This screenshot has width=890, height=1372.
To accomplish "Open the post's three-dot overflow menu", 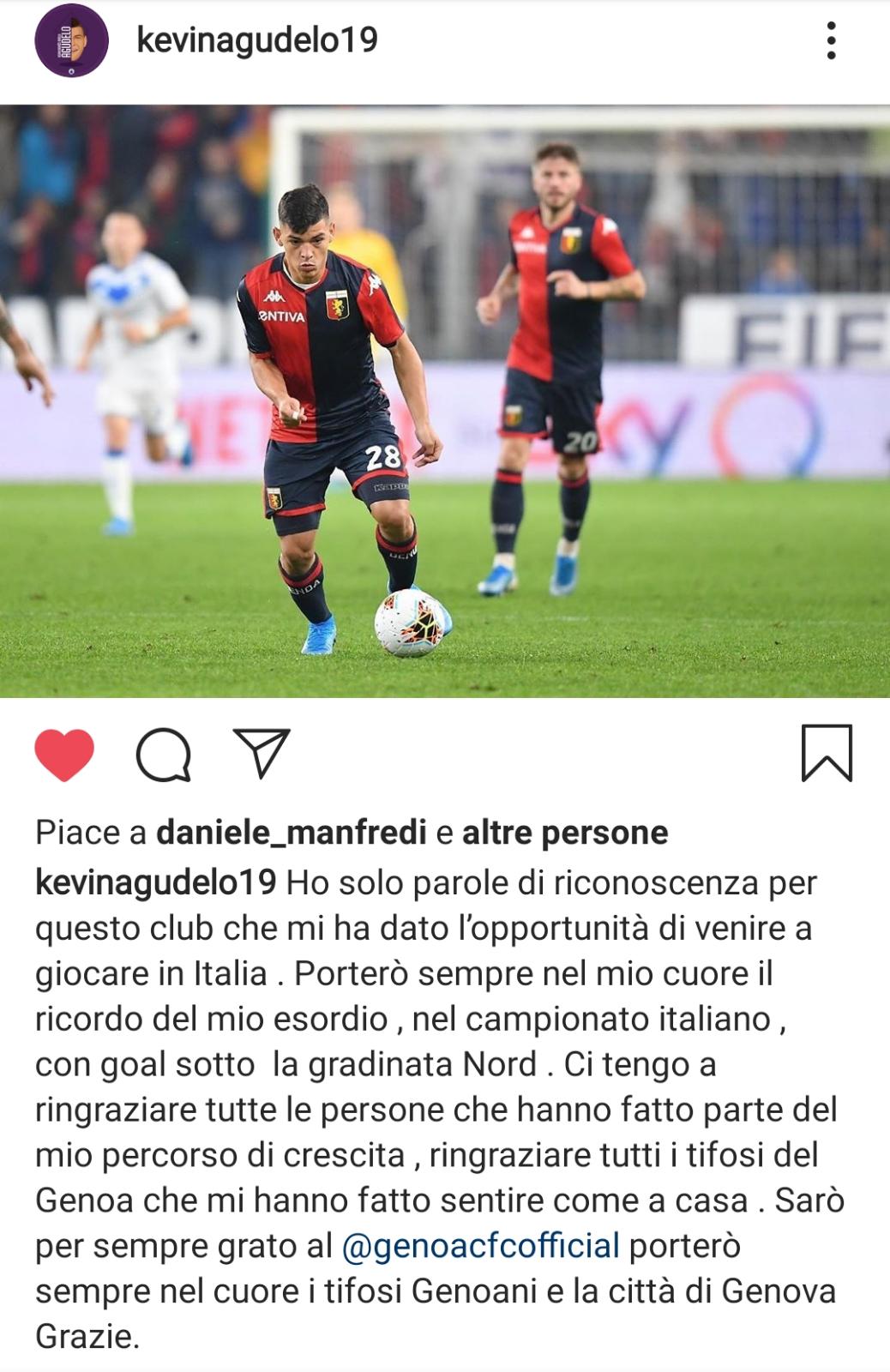I will click(830, 41).
